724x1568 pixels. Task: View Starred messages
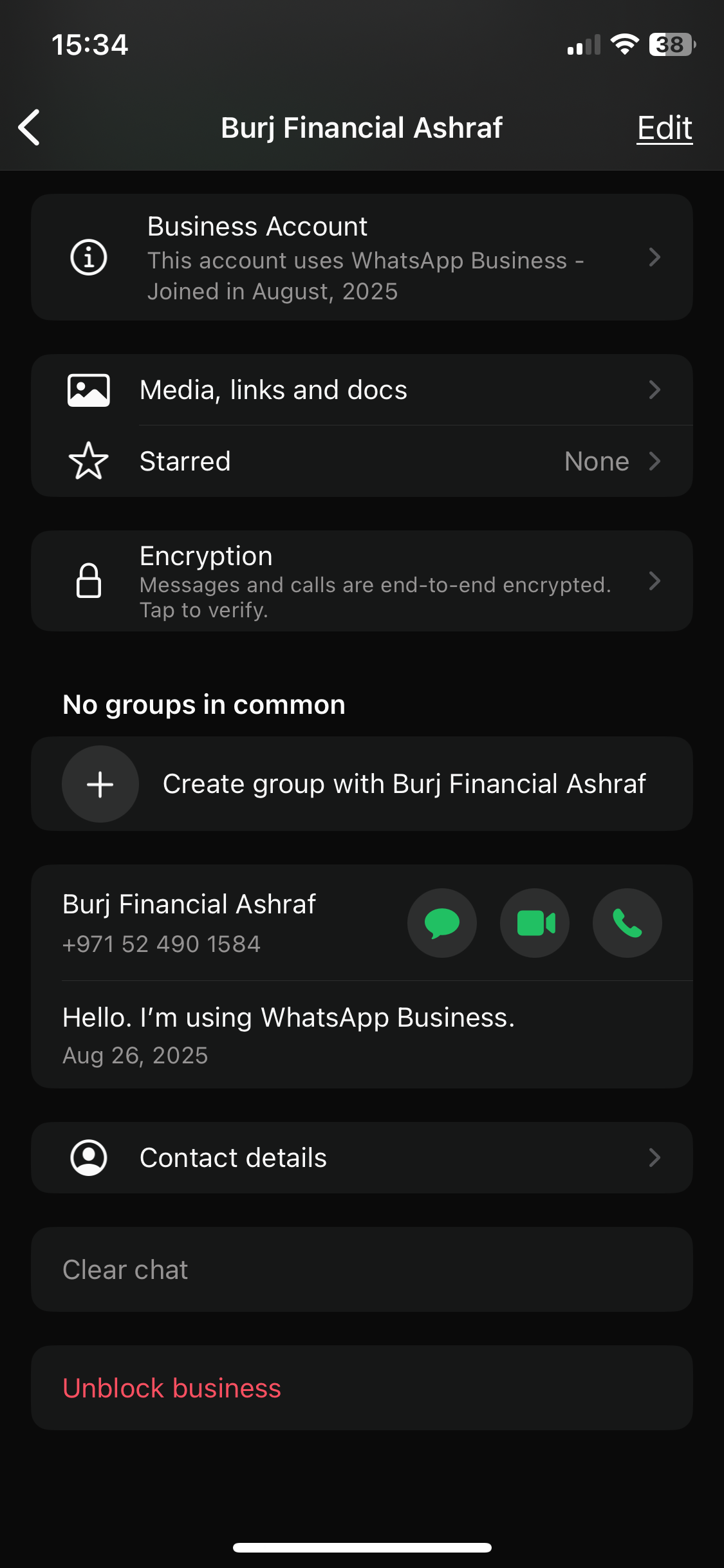tap(362, 462)
